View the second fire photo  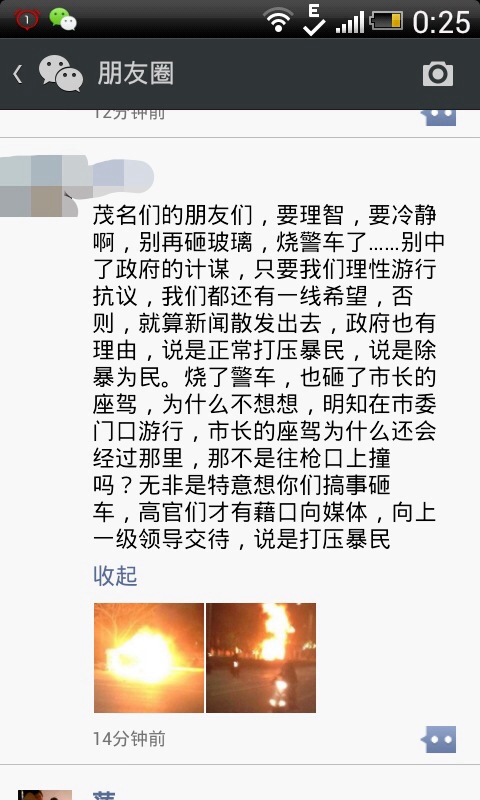coord(261,658)
